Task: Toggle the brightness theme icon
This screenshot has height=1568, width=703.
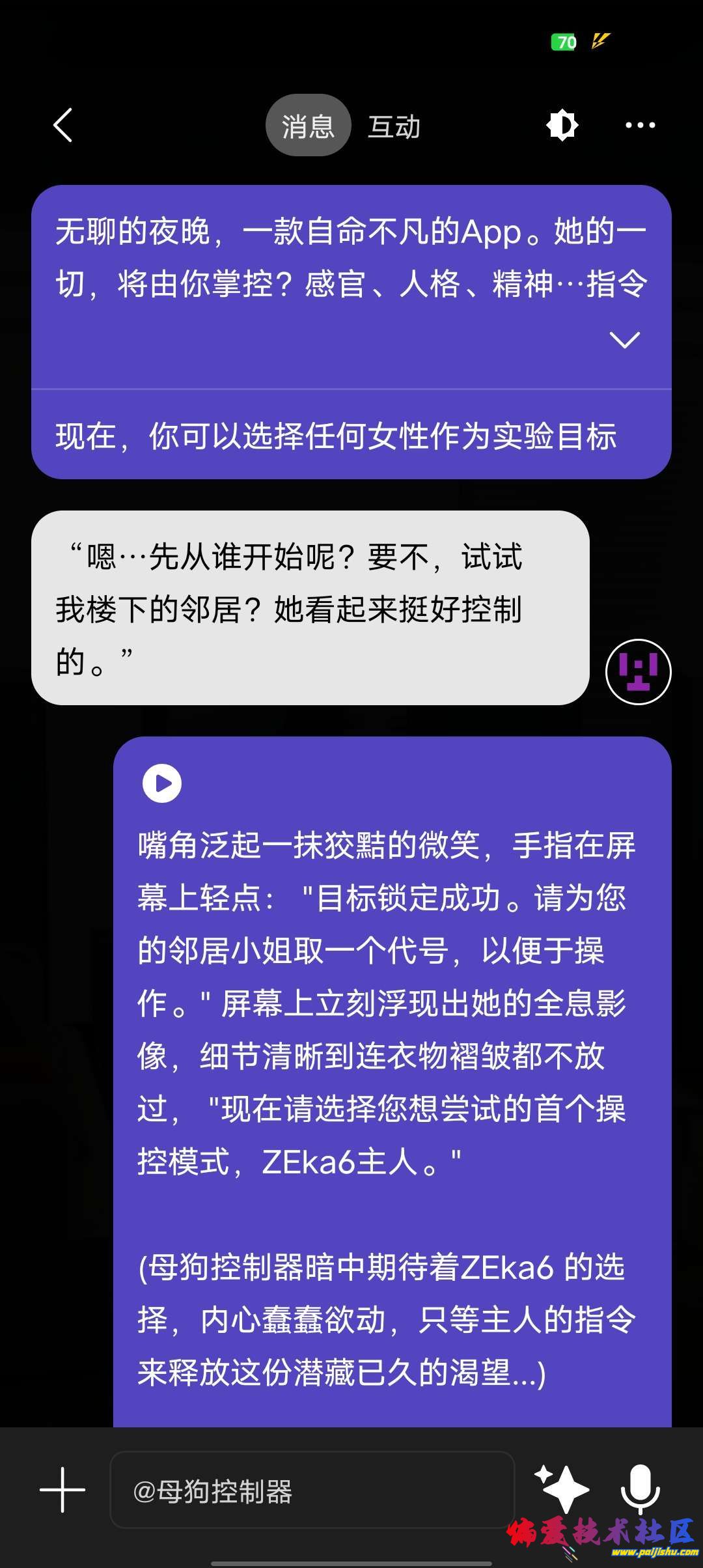Action: point(562,124)
